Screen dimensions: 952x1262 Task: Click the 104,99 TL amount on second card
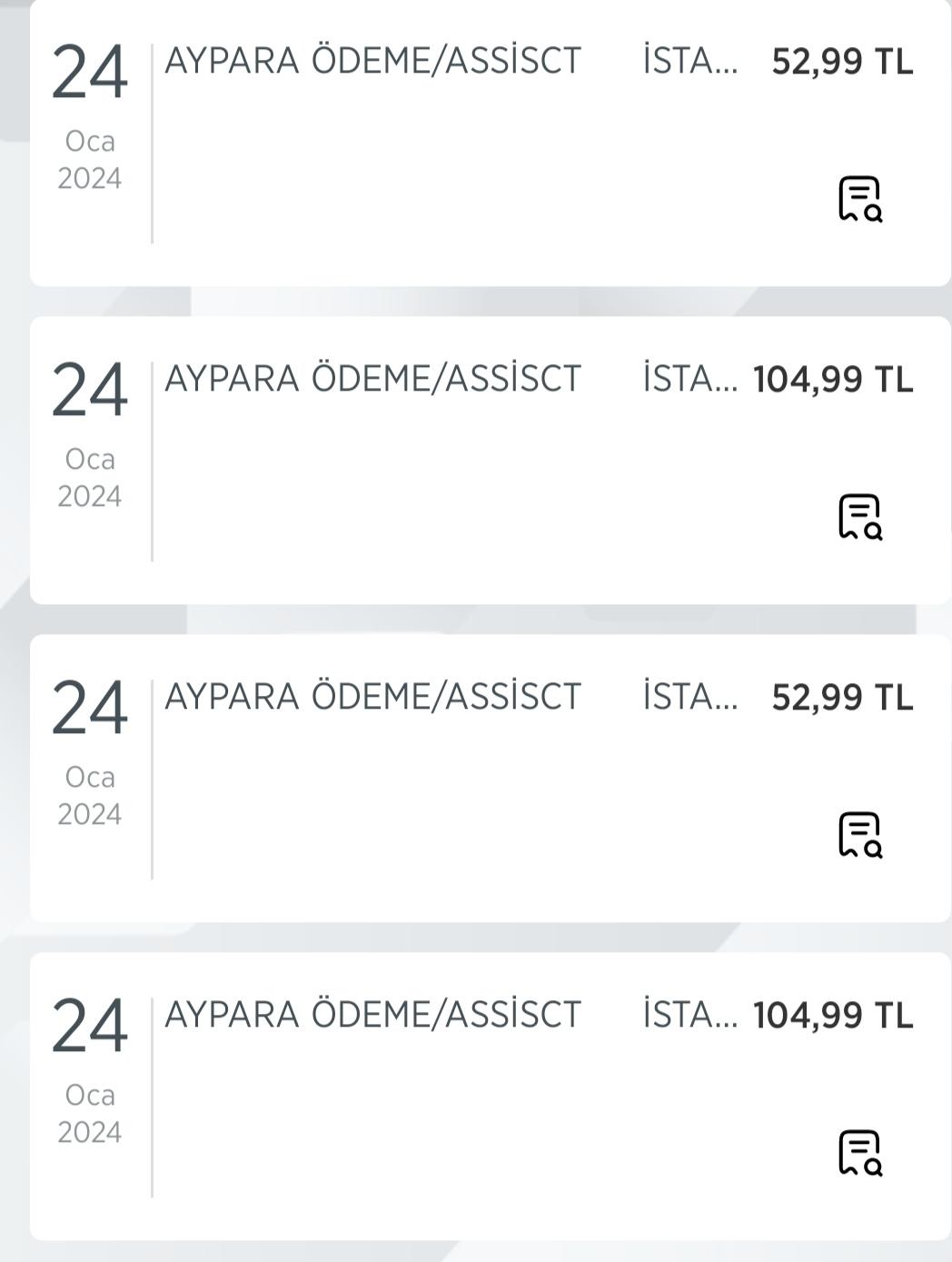tap(831, 381)
